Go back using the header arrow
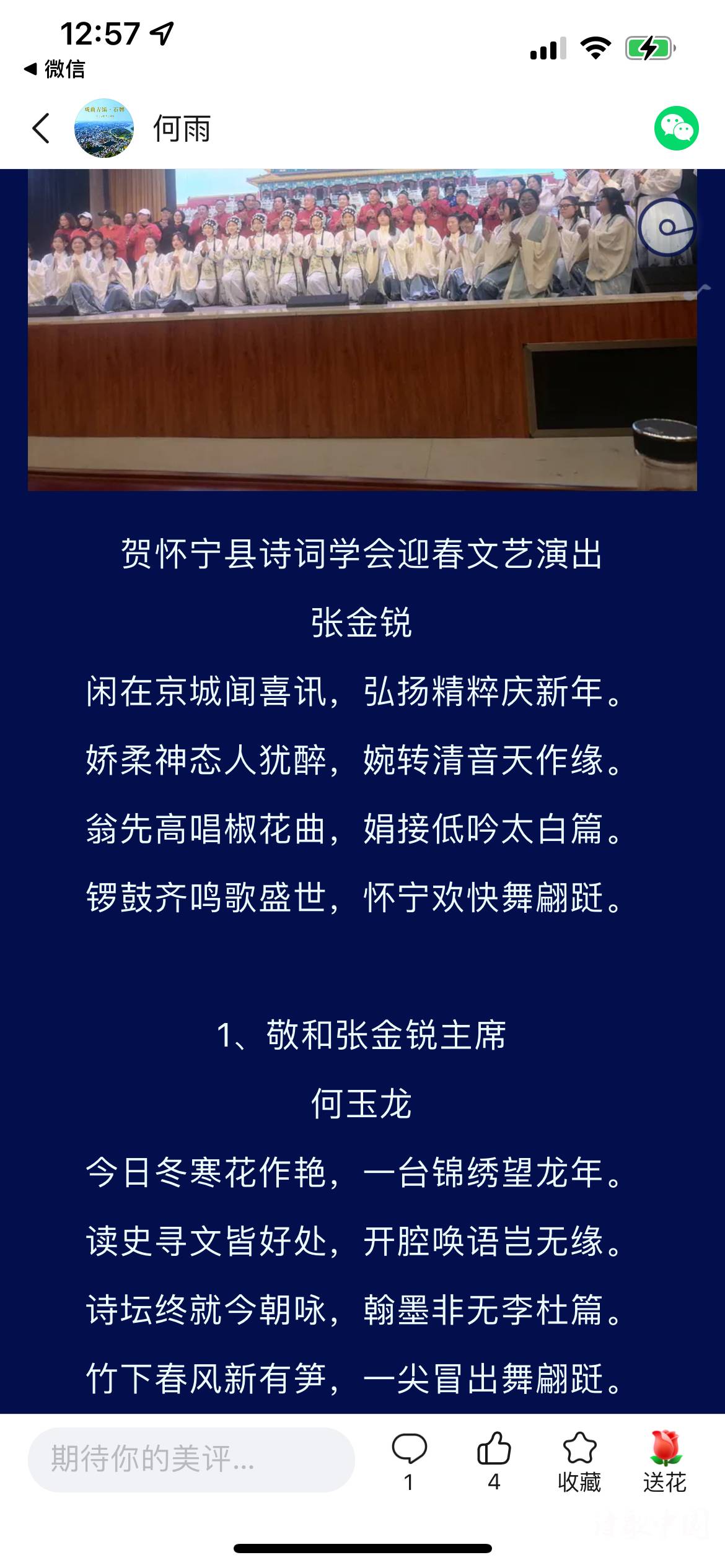This screenshot has width=725, height=1568. pyautogui.click(x=41, y=129)
